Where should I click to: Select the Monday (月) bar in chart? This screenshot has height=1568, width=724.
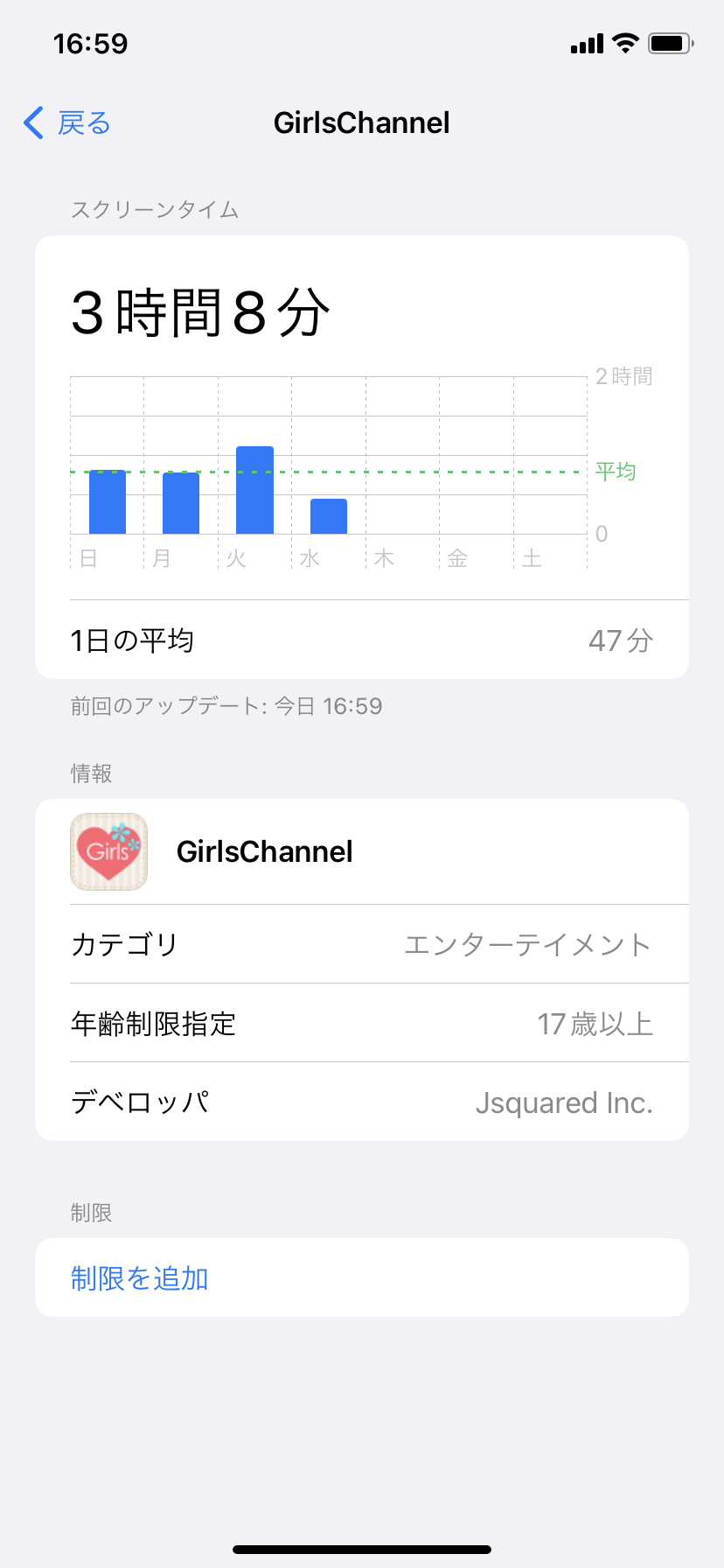click(181, 503)
